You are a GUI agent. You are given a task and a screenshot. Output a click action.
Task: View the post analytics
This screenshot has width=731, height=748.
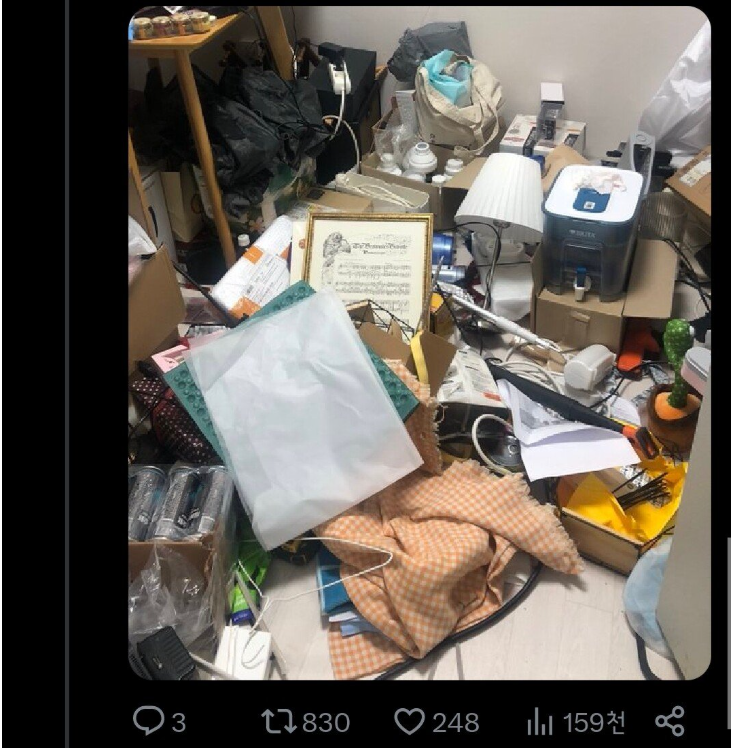[541, 721]
